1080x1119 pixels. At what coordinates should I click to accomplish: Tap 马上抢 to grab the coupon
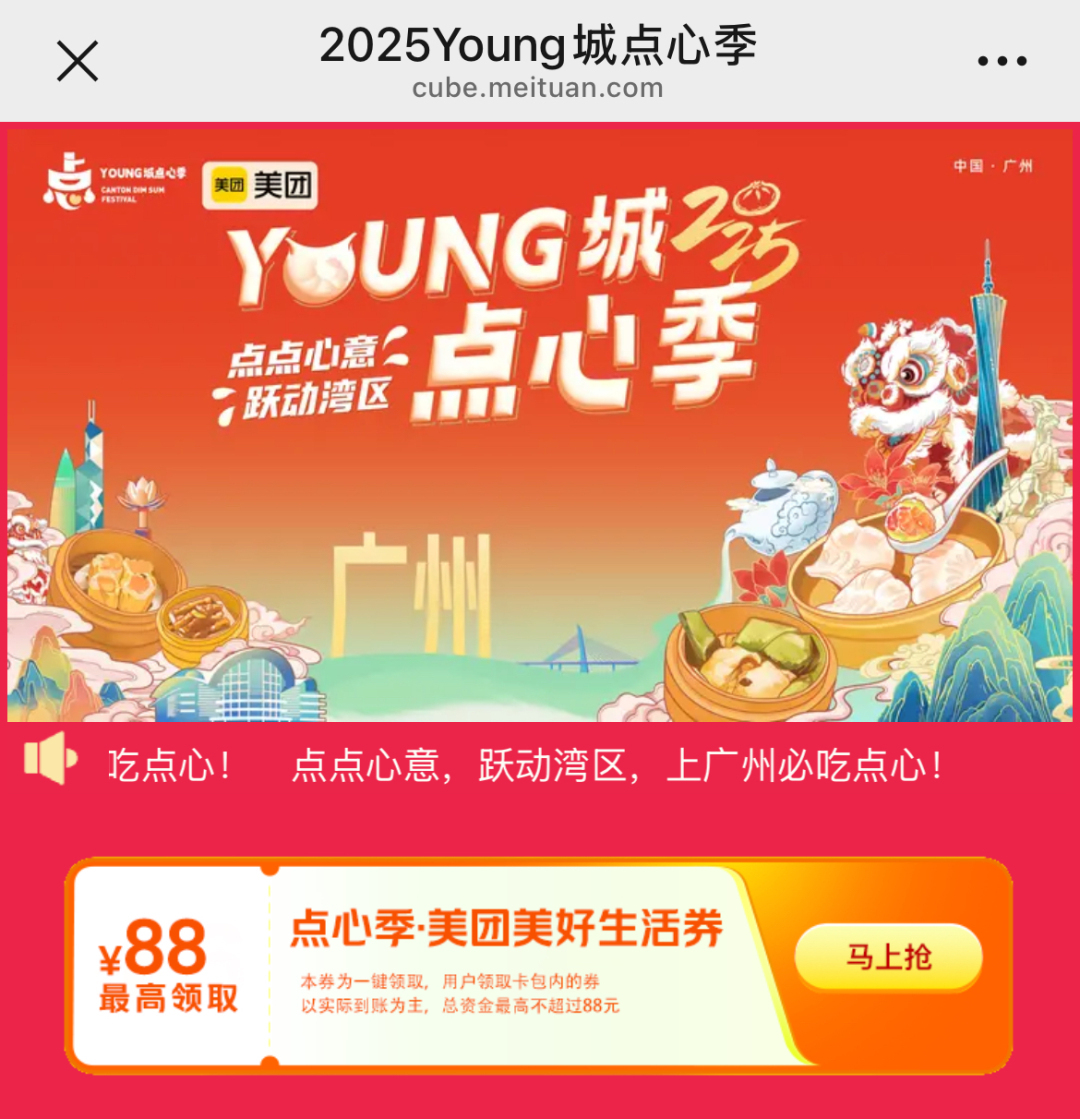888,957
